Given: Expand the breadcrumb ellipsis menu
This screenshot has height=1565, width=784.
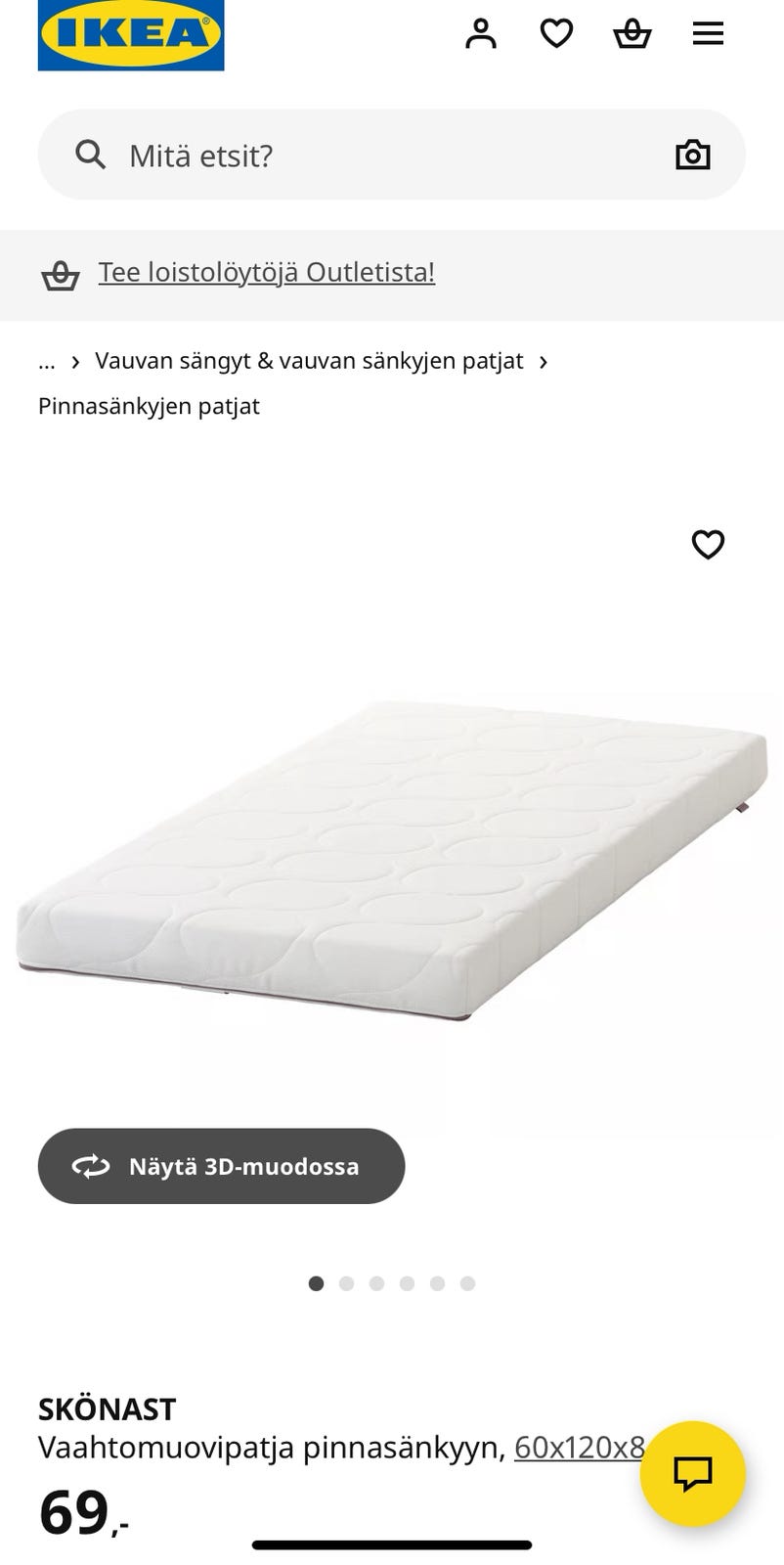Looking at the screenshot, I should click(46, 362).
